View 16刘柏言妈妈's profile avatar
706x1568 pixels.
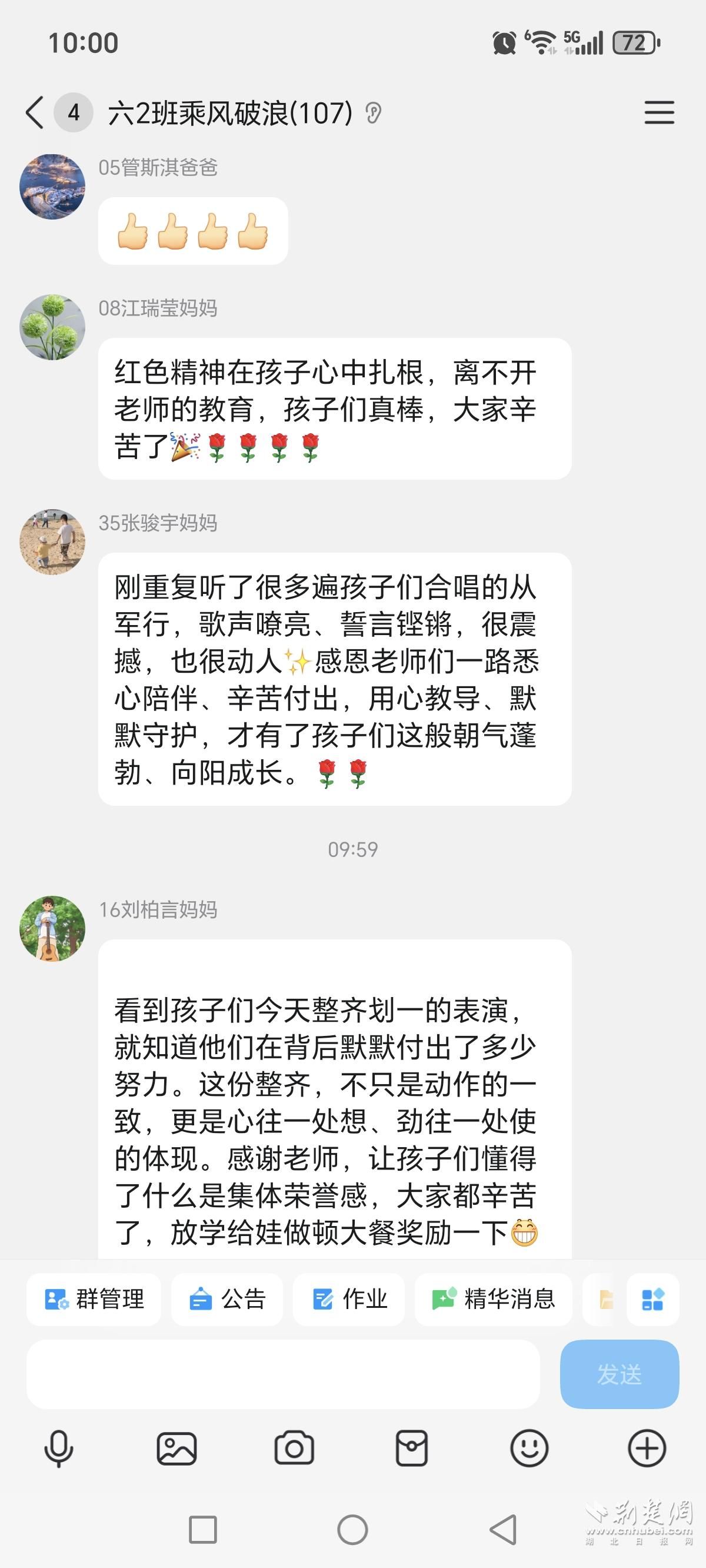pos(52,928)
